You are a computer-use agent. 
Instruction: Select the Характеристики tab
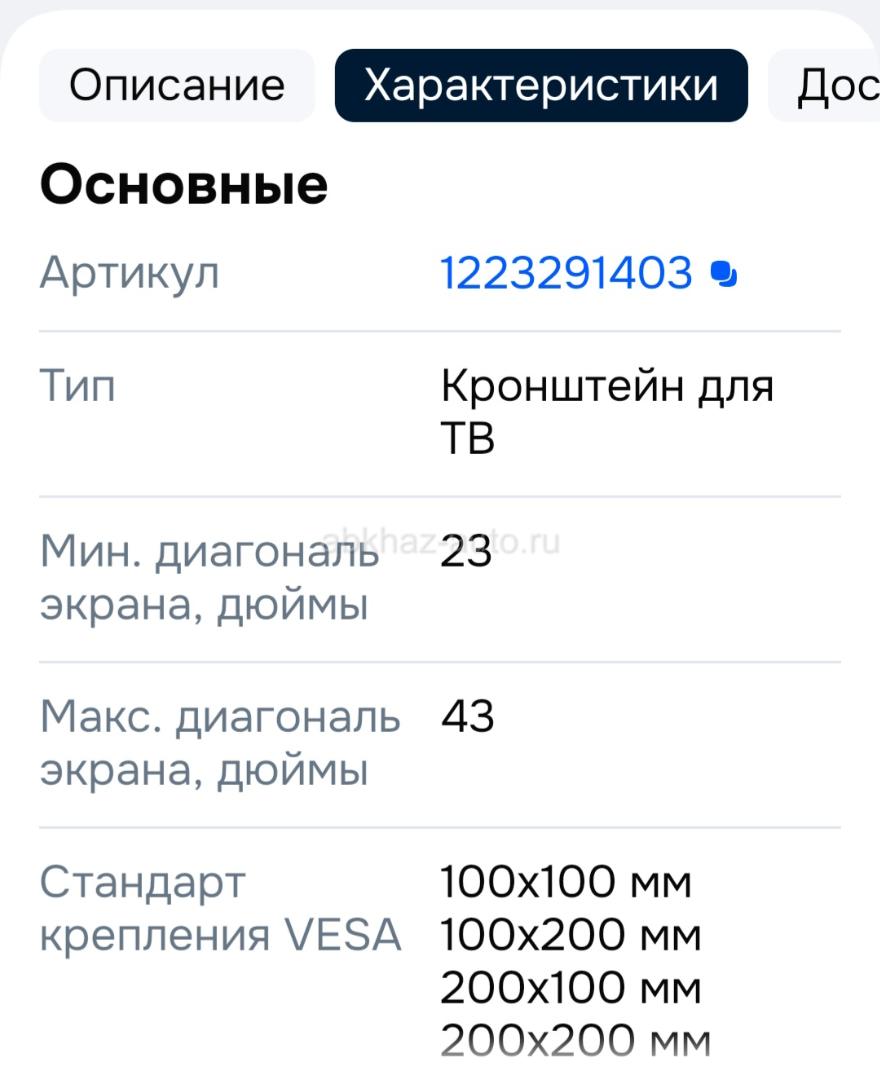(541, 86)
